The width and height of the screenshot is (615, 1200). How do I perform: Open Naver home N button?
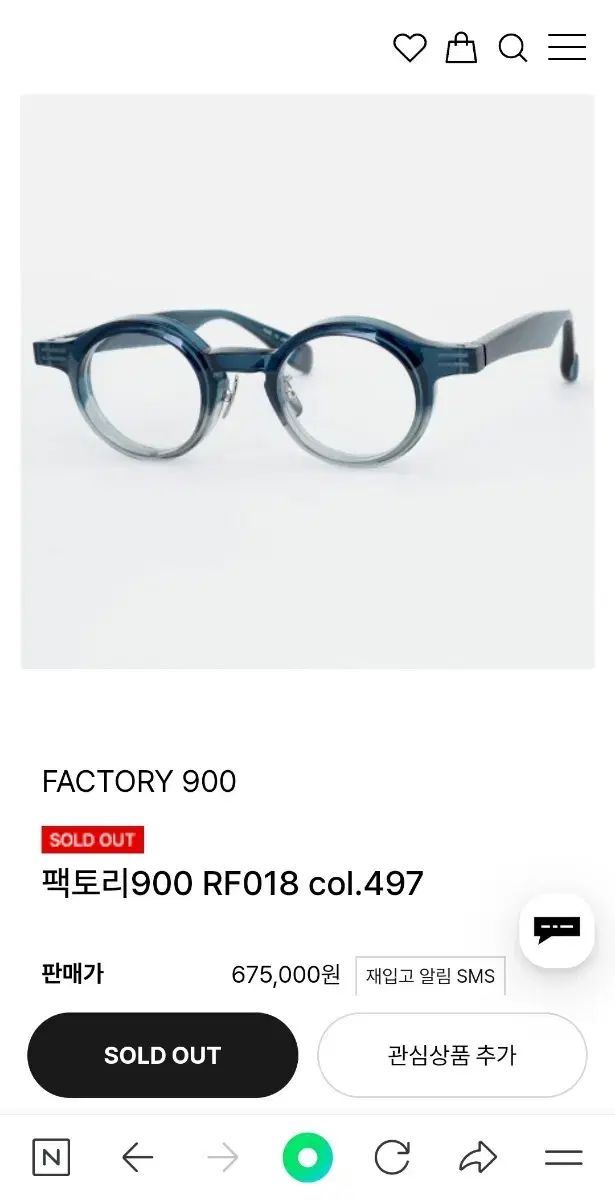(x=51, y=1158)
